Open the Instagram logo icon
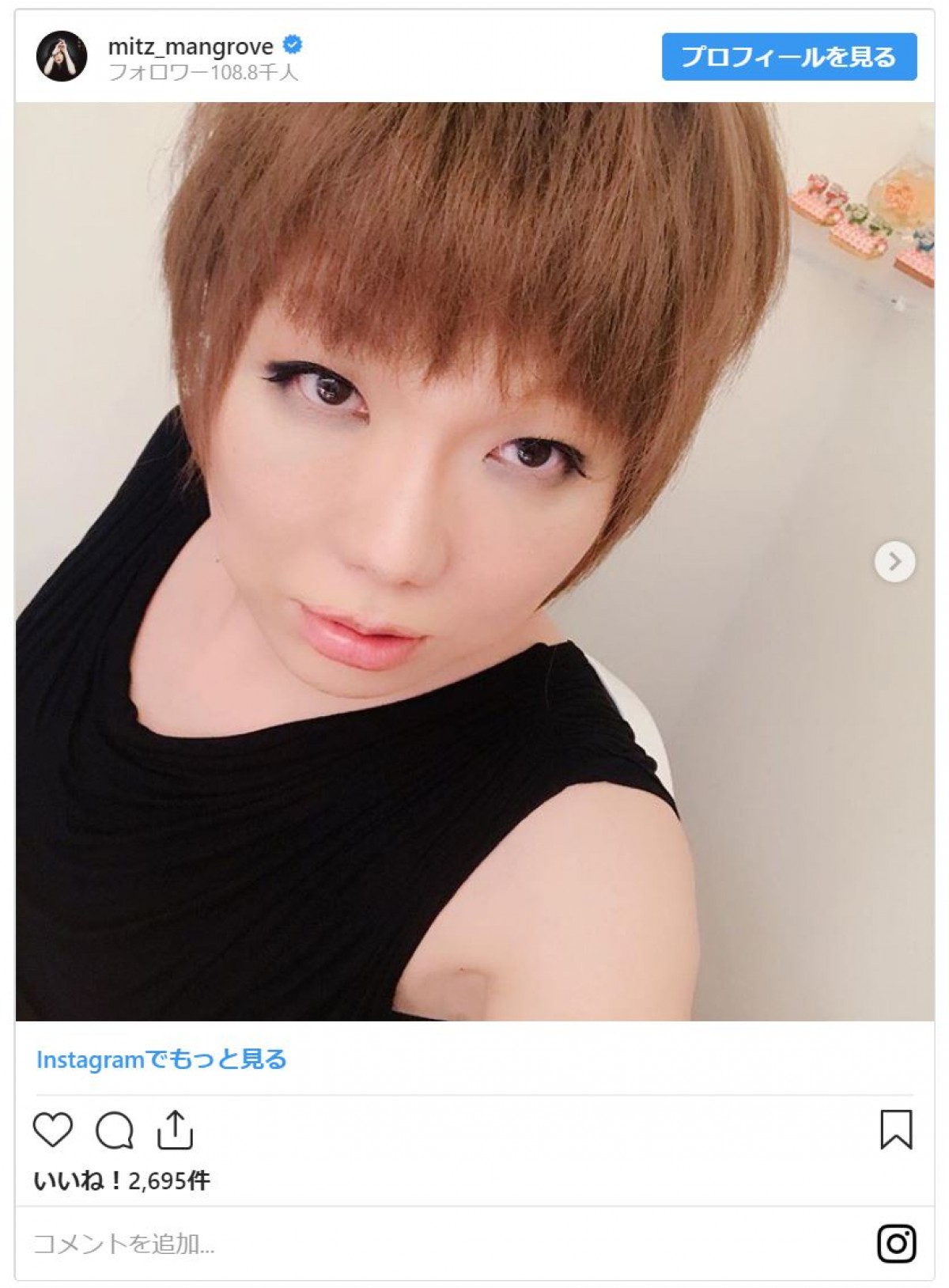 tap(896, 1244)
